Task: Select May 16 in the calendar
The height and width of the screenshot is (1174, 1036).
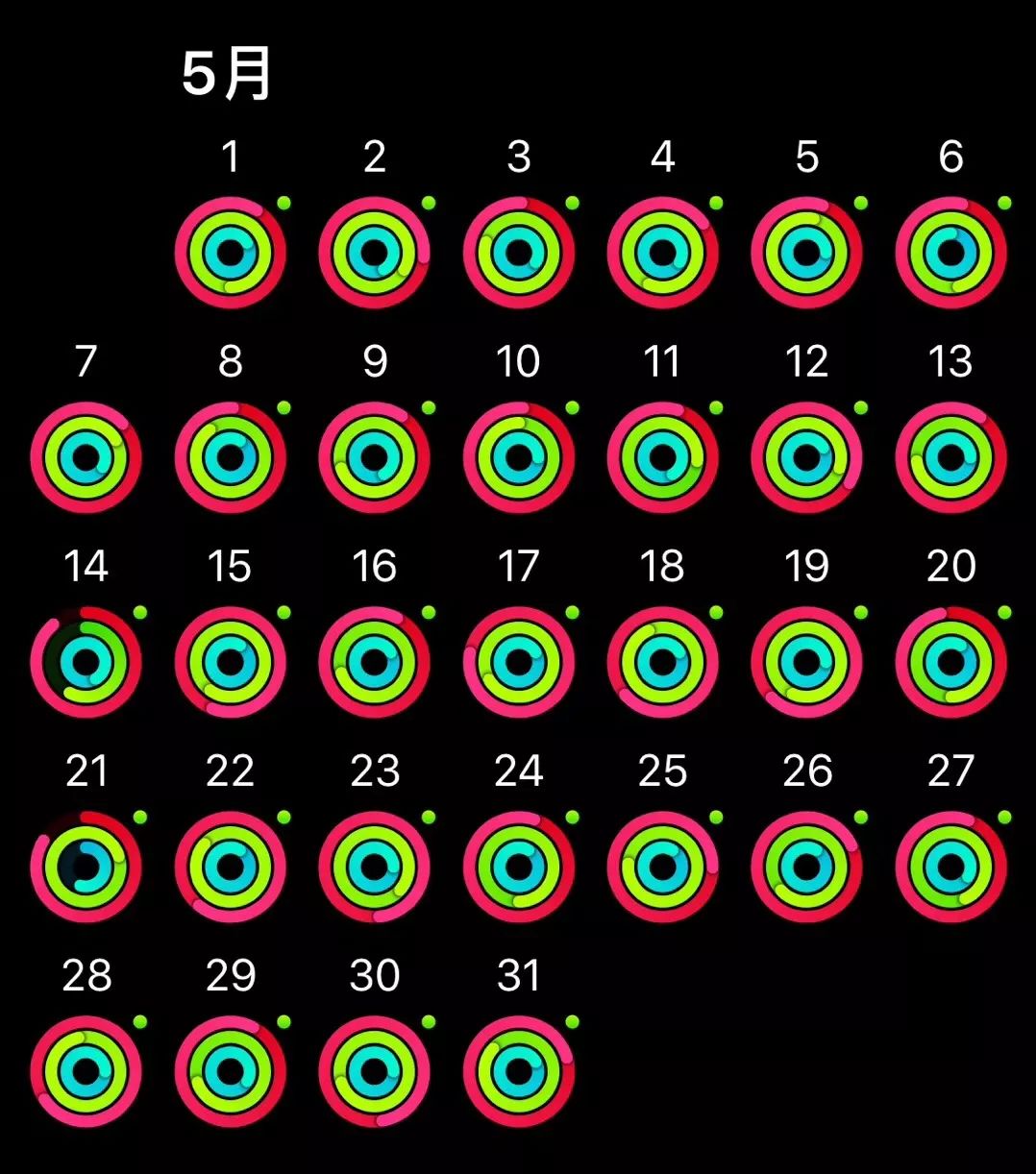Action: click(x=375, y=662)
